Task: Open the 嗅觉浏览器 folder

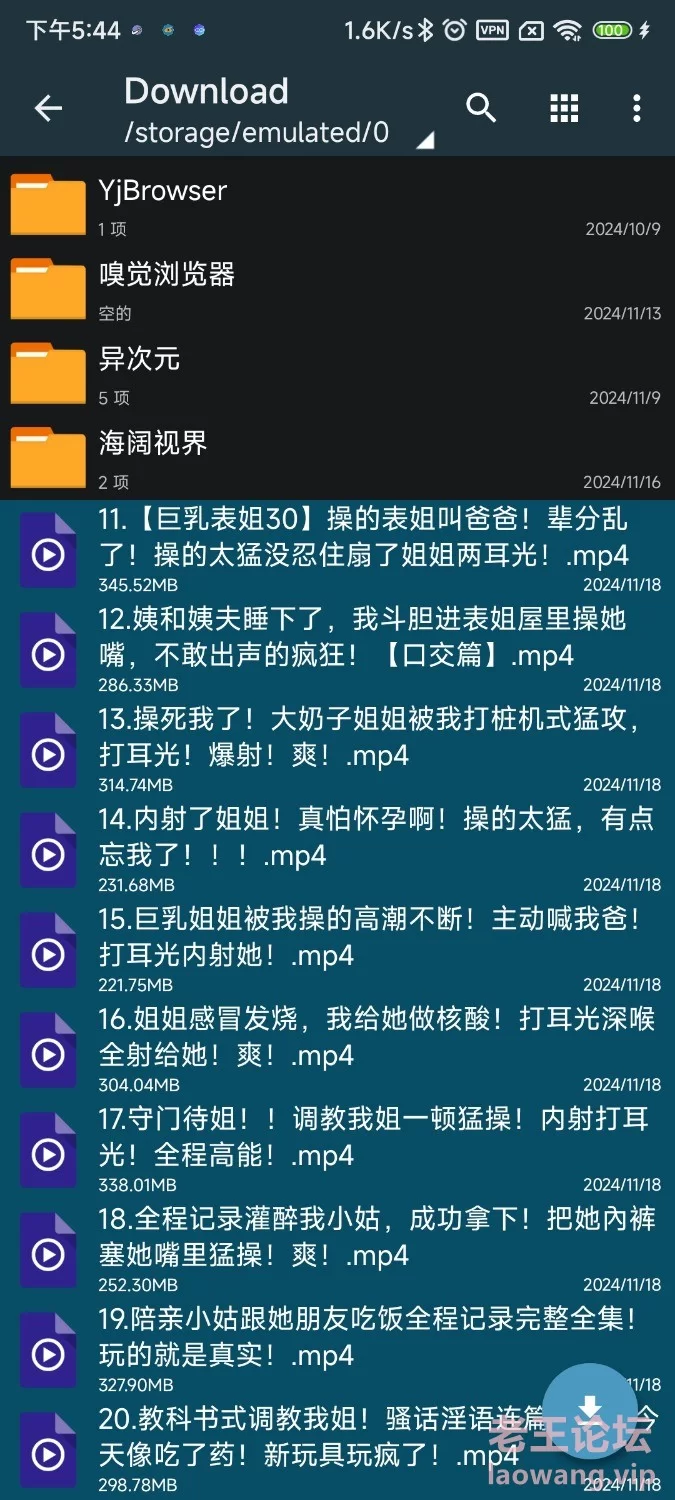Action: coord(337,289)
